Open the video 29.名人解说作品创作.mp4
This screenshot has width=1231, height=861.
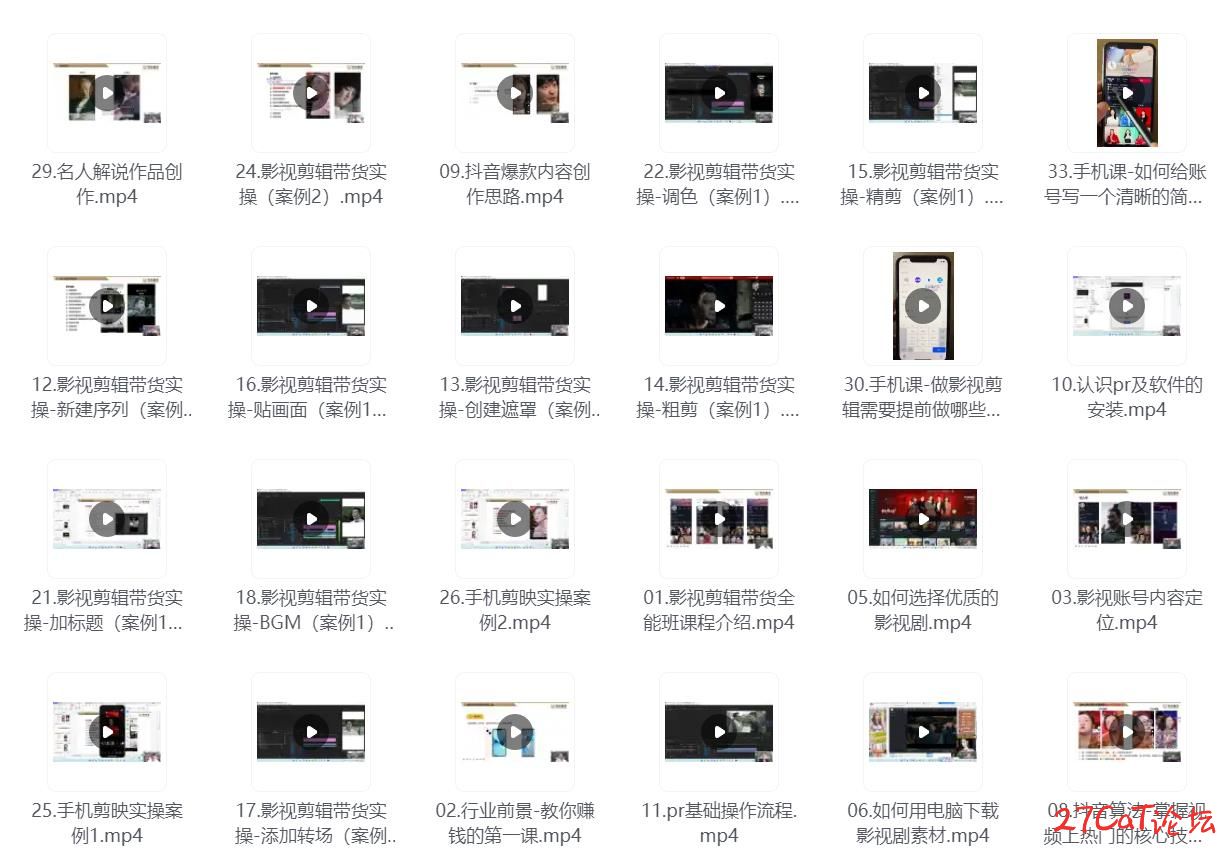pos(107,93)
